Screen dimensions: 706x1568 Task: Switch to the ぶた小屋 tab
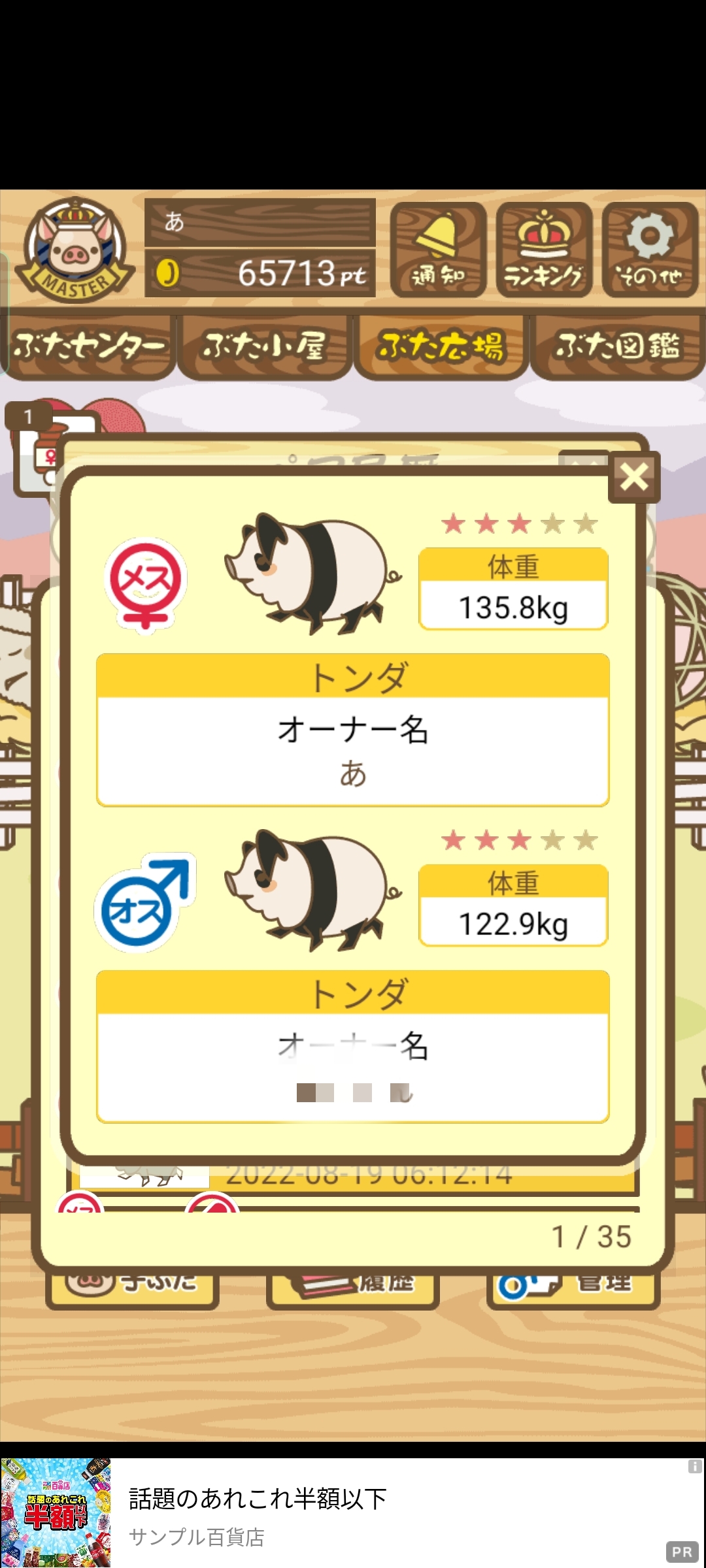264,346
